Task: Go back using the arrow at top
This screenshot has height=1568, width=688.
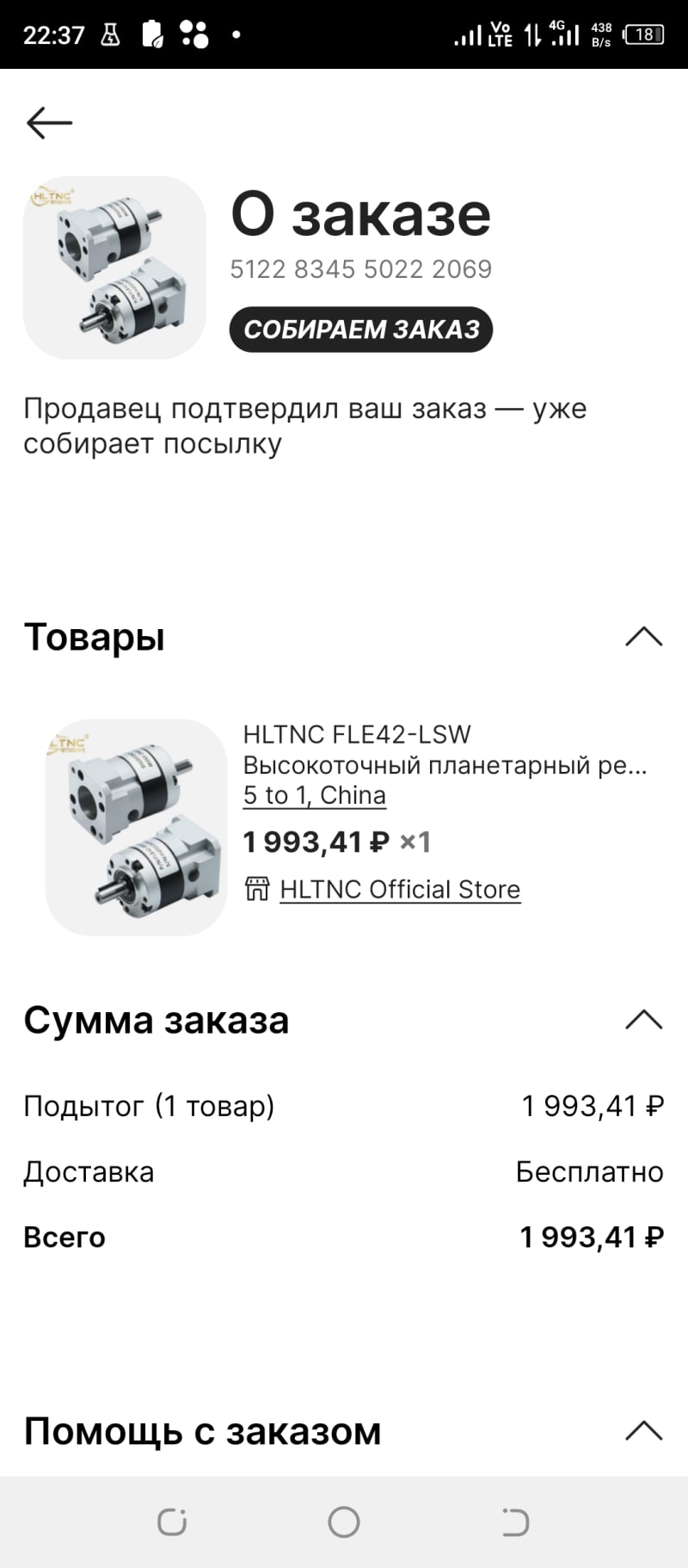Action: (x=49, y=123)
